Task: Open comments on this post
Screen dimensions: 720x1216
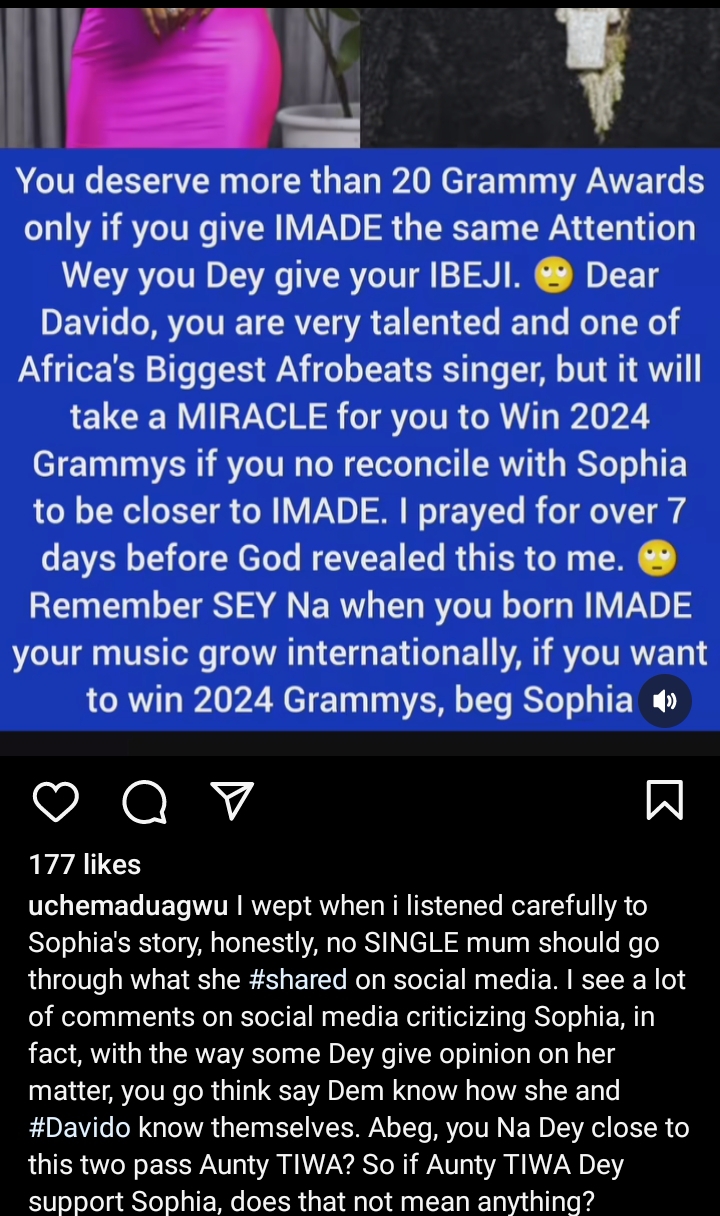Action: 144,802
